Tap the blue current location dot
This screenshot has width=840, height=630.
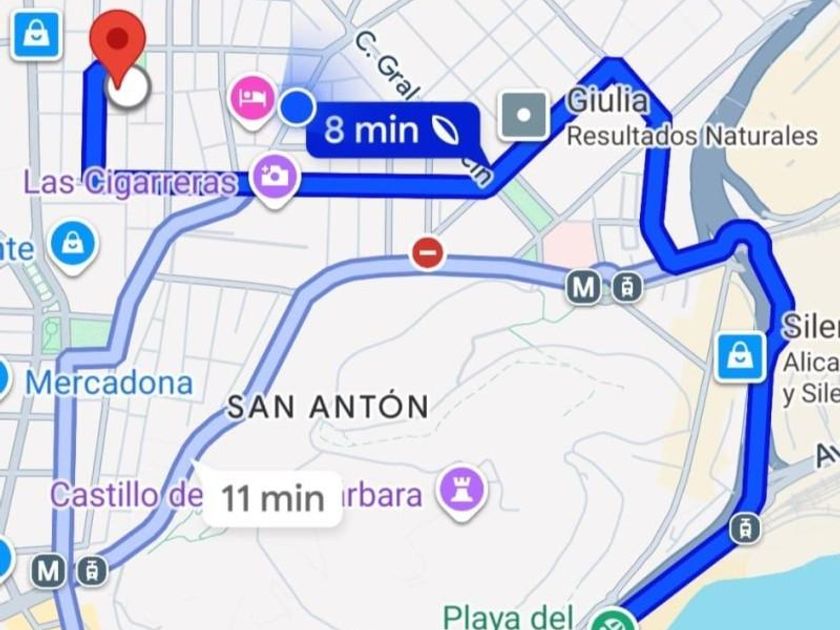[297, 106]
